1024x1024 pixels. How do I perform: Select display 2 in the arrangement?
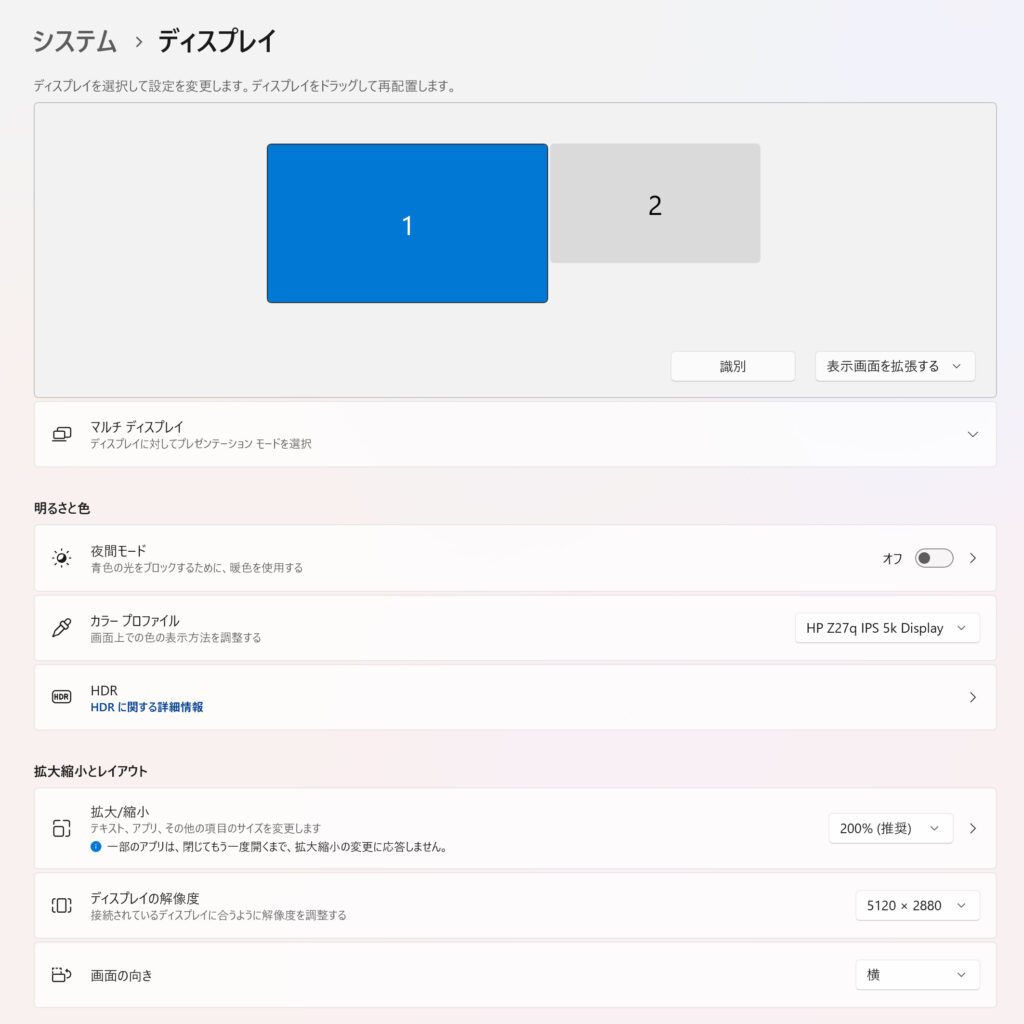click(x=655, y=203)
